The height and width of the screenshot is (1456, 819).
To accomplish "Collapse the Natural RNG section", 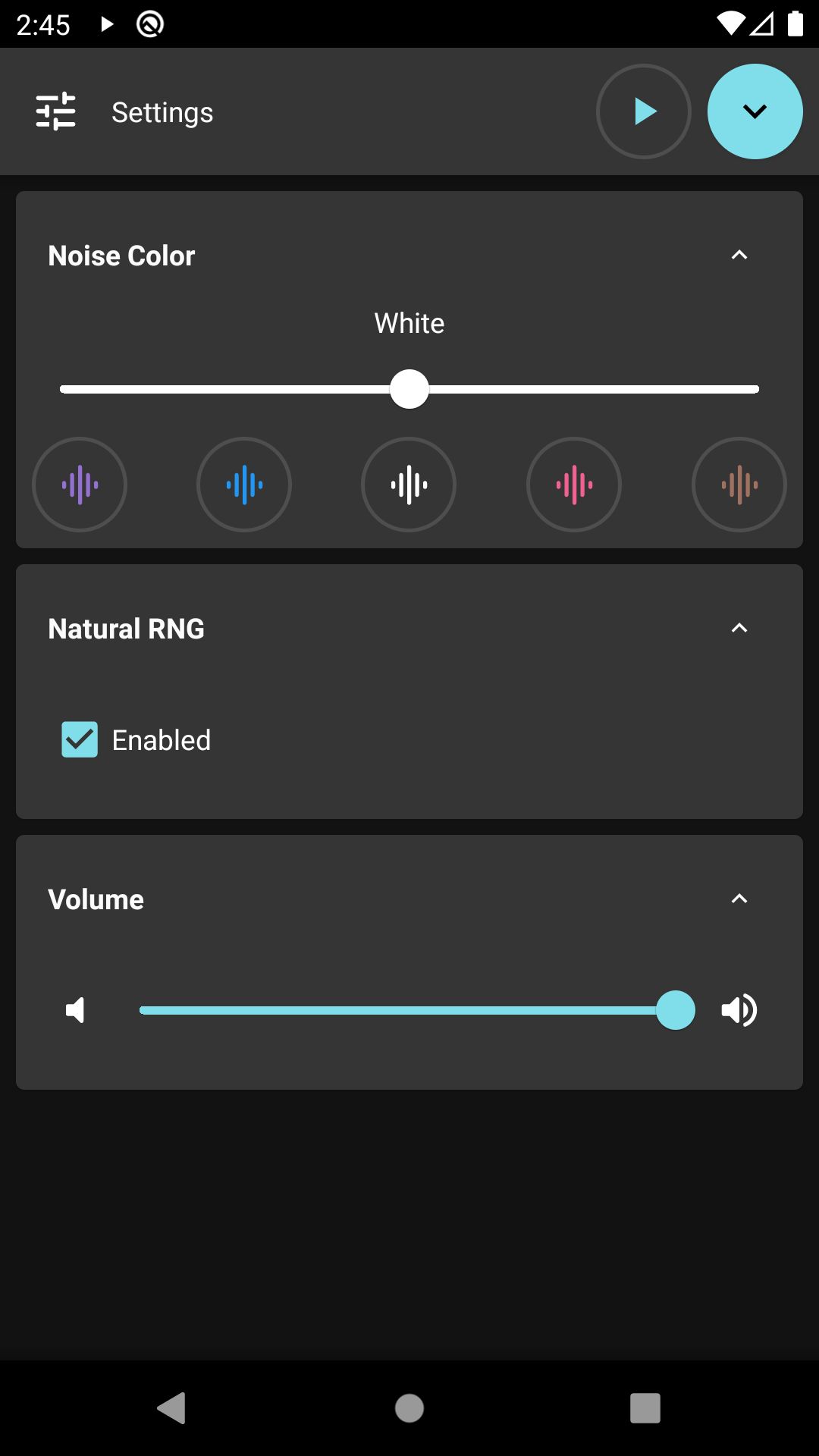I will pyautogui.click(x=739, y=629).
